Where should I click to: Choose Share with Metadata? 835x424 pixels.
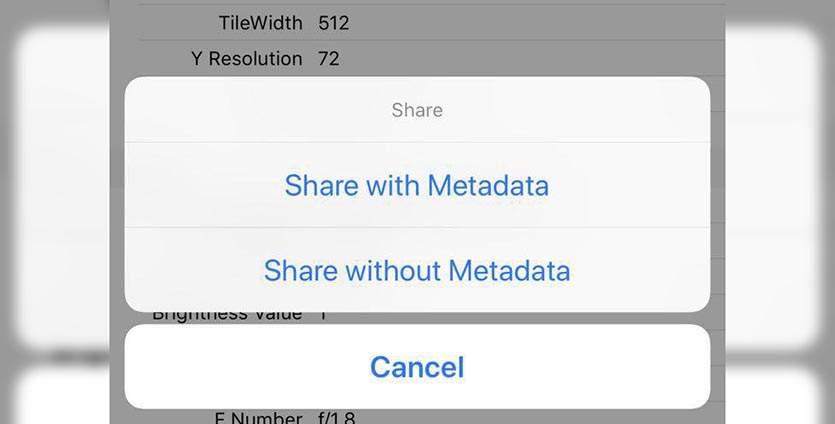(417, 186)
